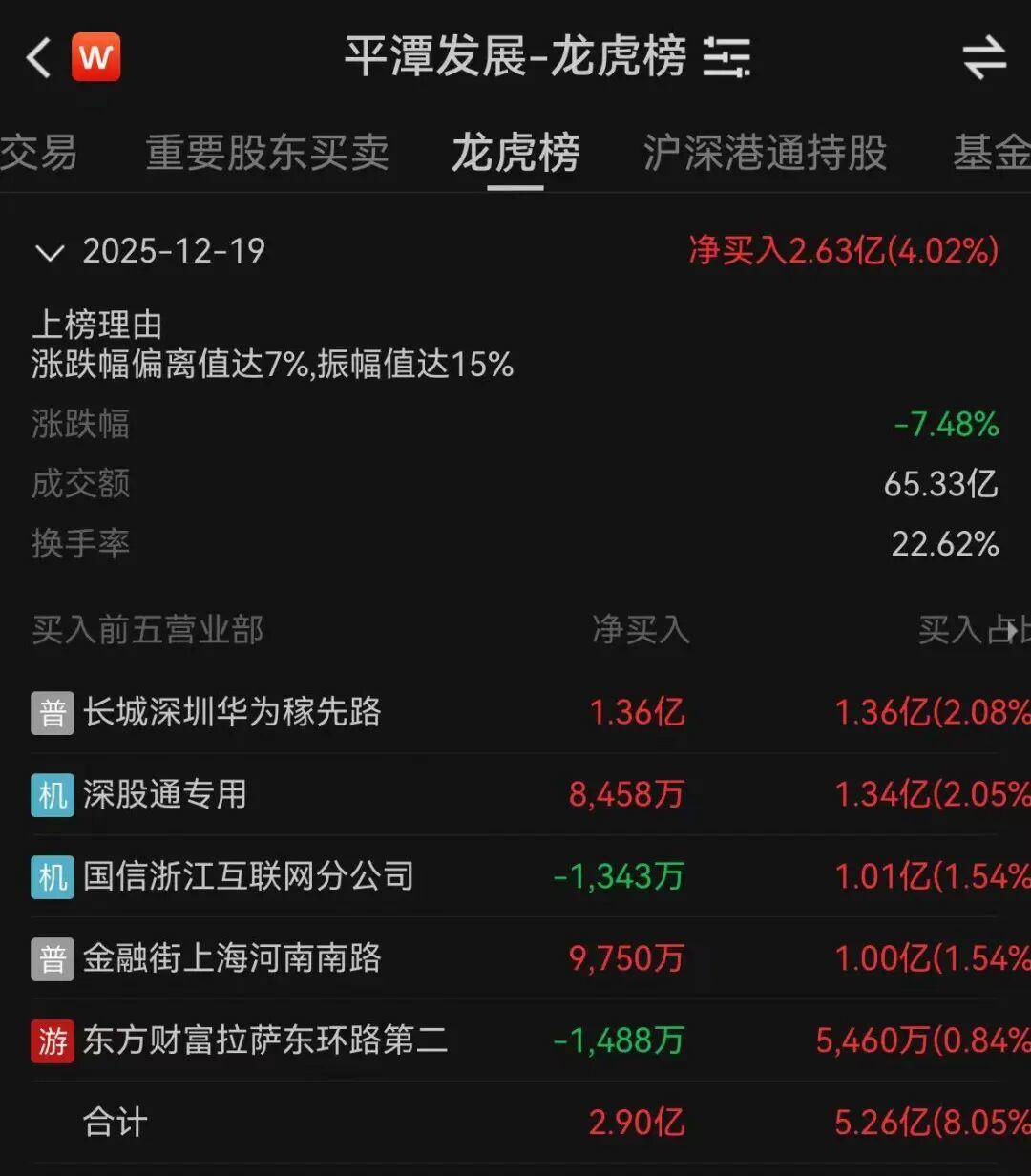Switch to the 重要股东买卖 tab

pyautogui.click(x=267, y=153)
